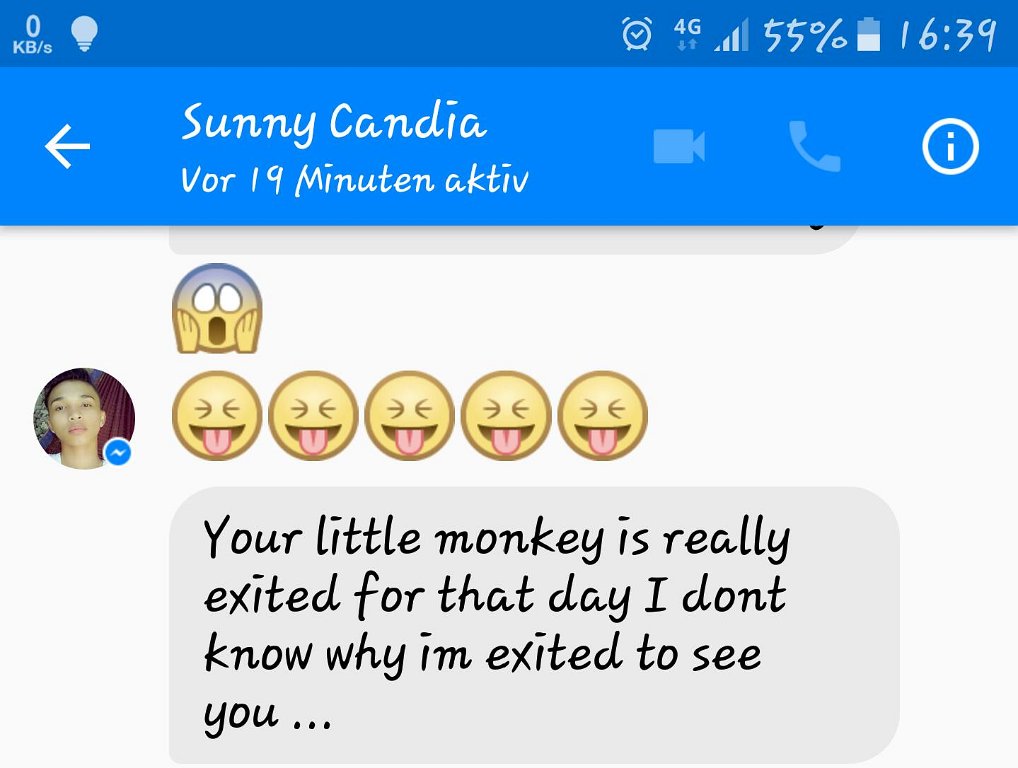
Task: Start a video call with Sunny Candia
Action: click(x=679, y=147)
